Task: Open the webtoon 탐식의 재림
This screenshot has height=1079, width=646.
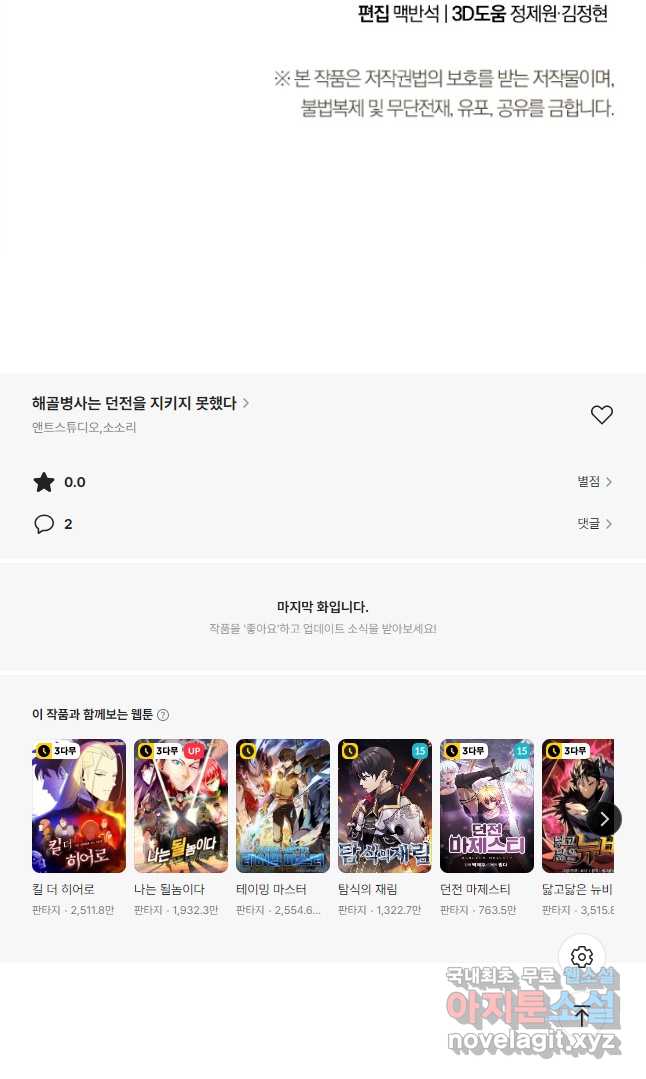Action: [x=385, y=806]
